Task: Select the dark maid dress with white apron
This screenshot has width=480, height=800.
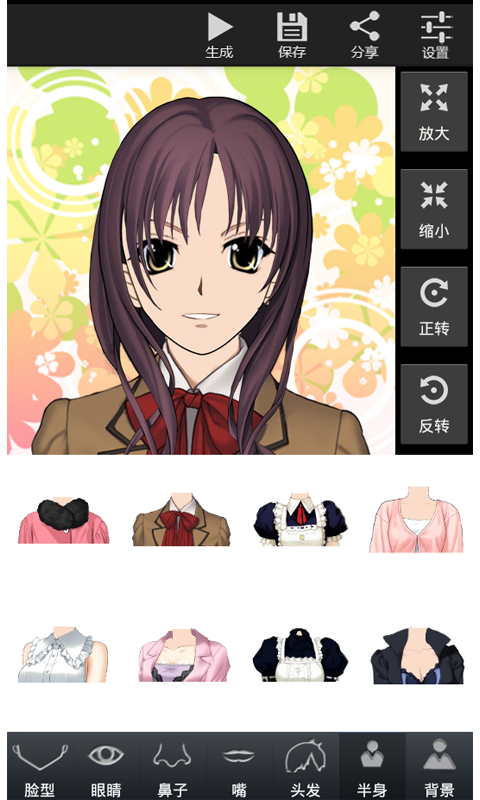Action: 300,655
